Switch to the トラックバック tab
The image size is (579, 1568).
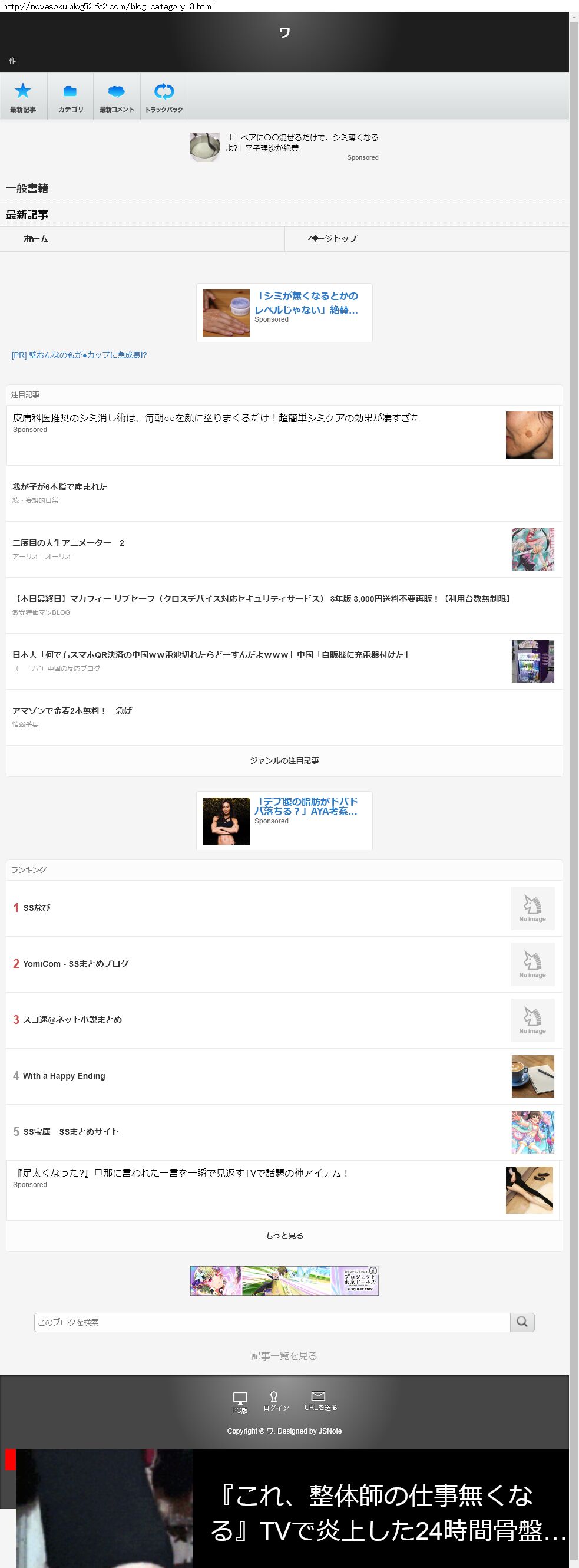(164, 97)
